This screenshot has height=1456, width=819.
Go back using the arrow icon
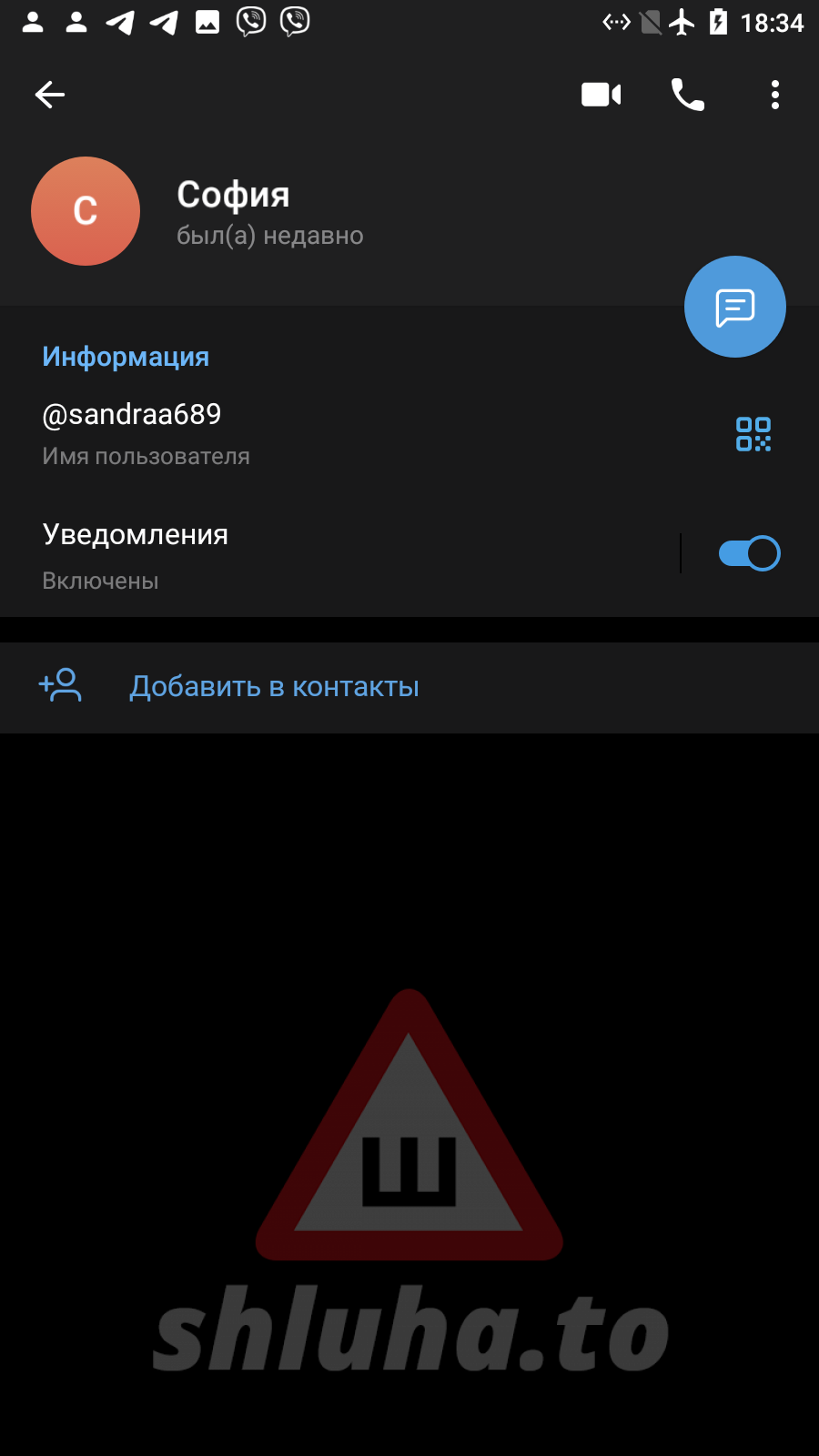point(50,95)
